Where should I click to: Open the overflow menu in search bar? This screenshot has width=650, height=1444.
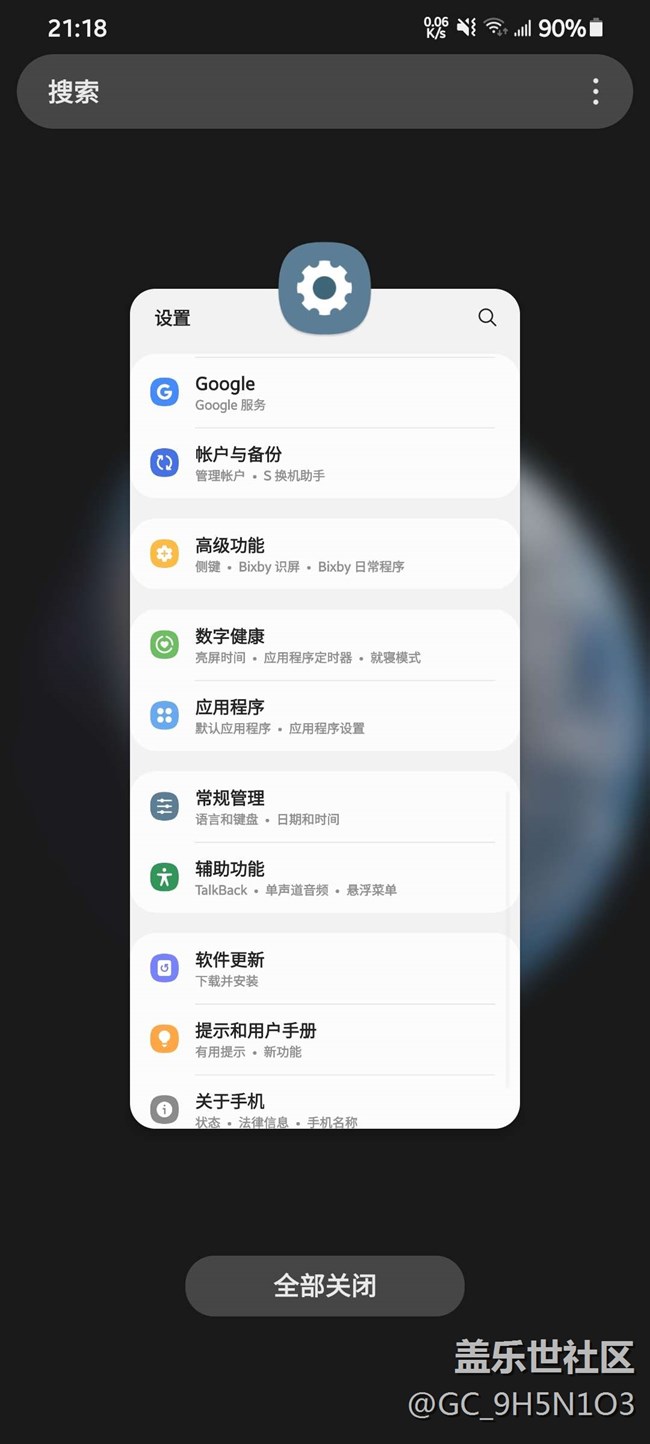coord(595,92)
